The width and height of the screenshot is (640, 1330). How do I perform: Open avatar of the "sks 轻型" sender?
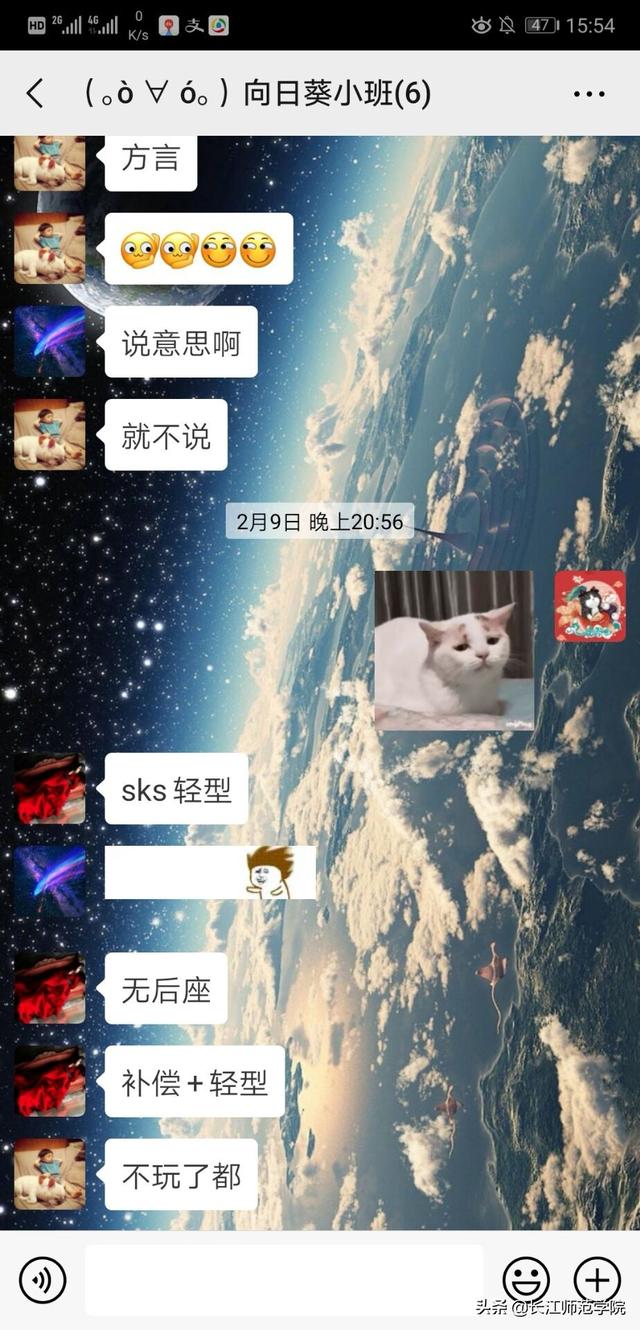(x=50, y=788)
